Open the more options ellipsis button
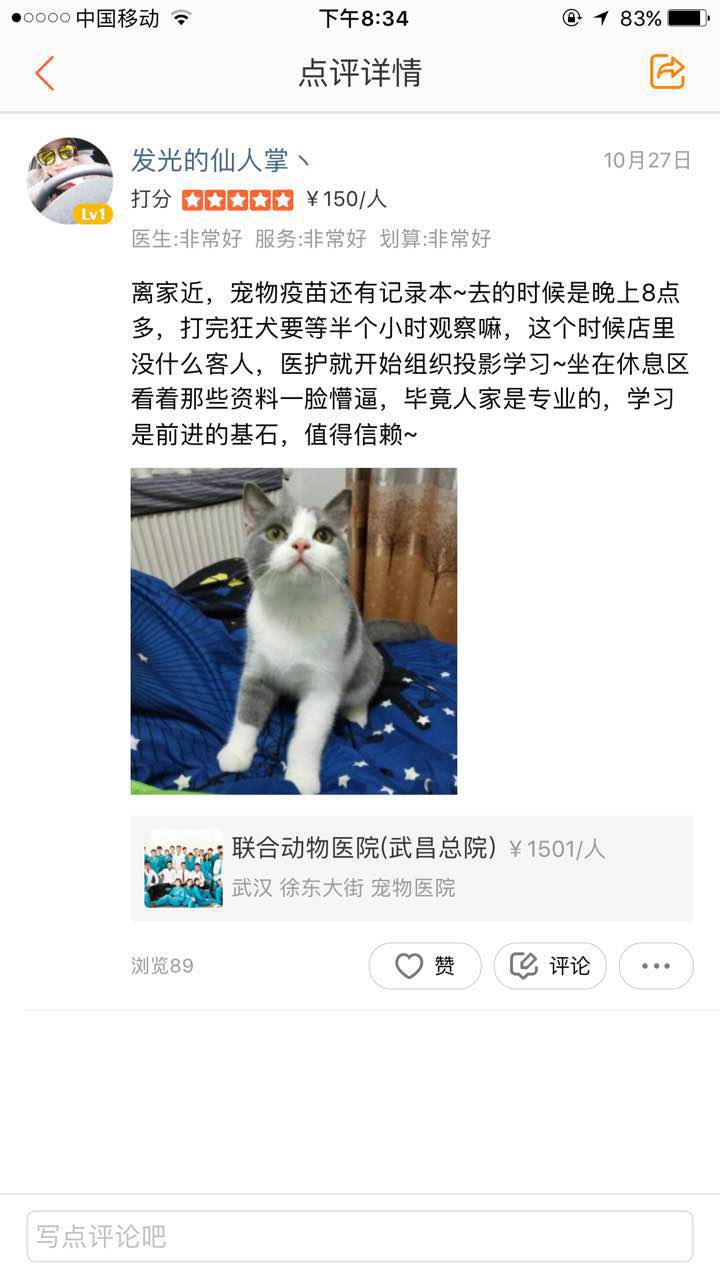The image size is (720, 1280). point(656,966)
